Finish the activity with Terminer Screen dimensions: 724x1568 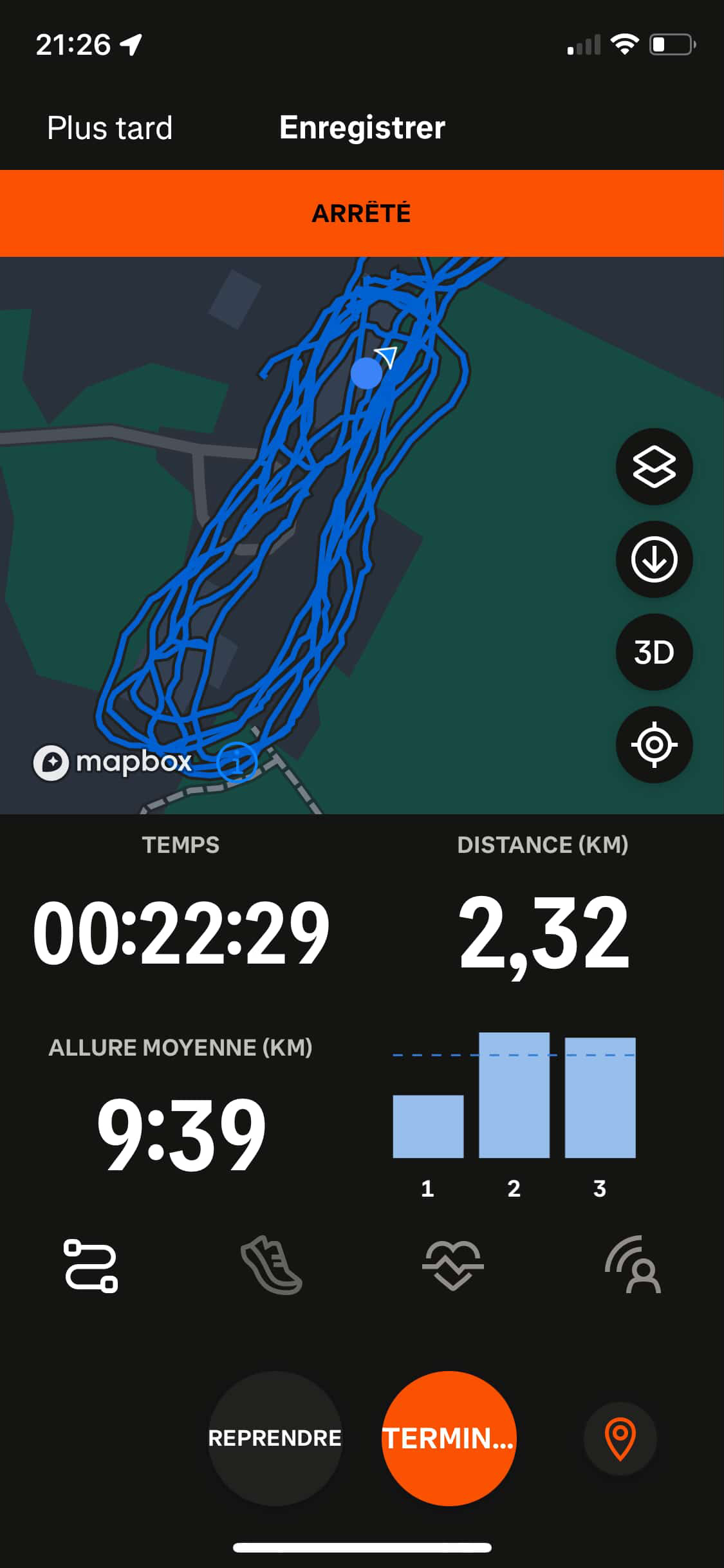[x=449, y=1438]
